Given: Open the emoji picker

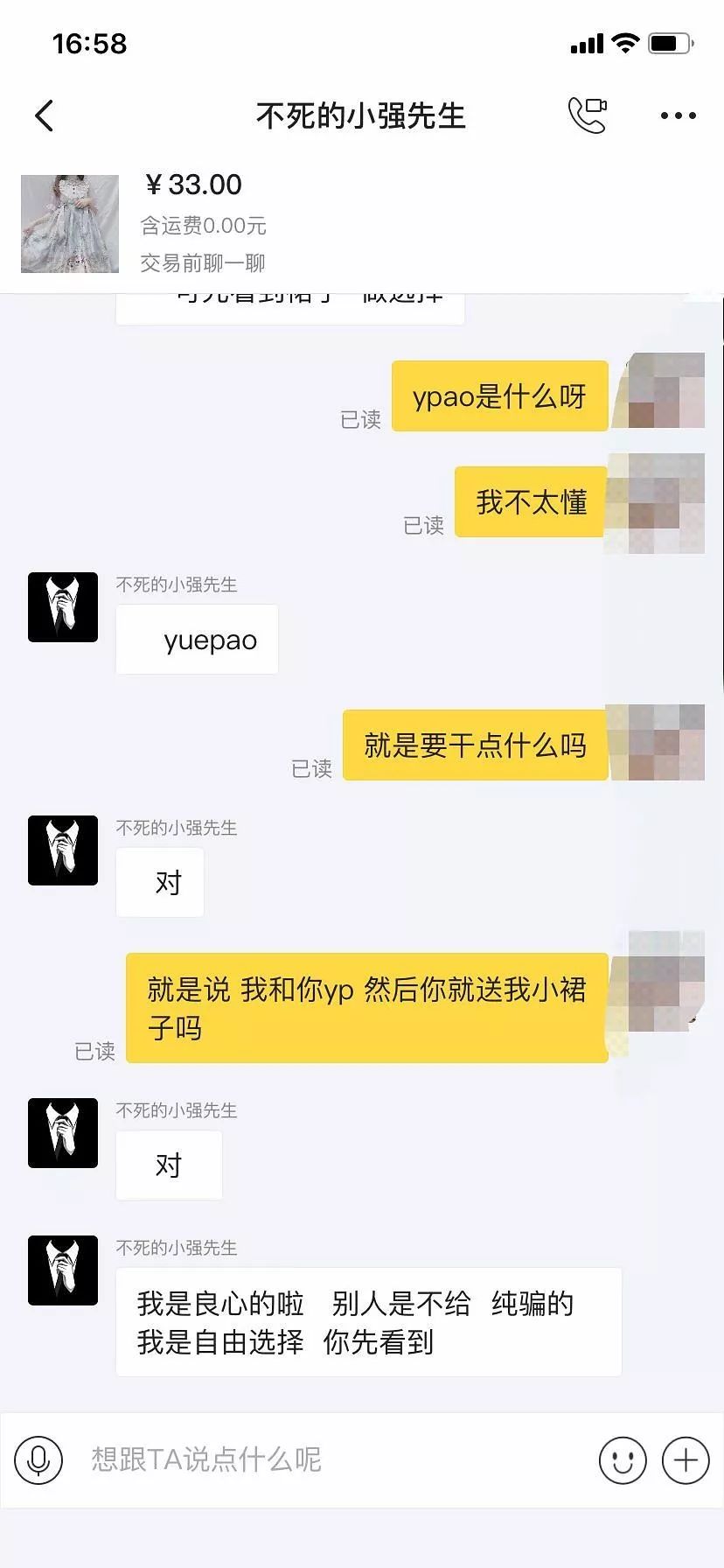Looking at the screenshot, I should click(x=623, y=1459).
